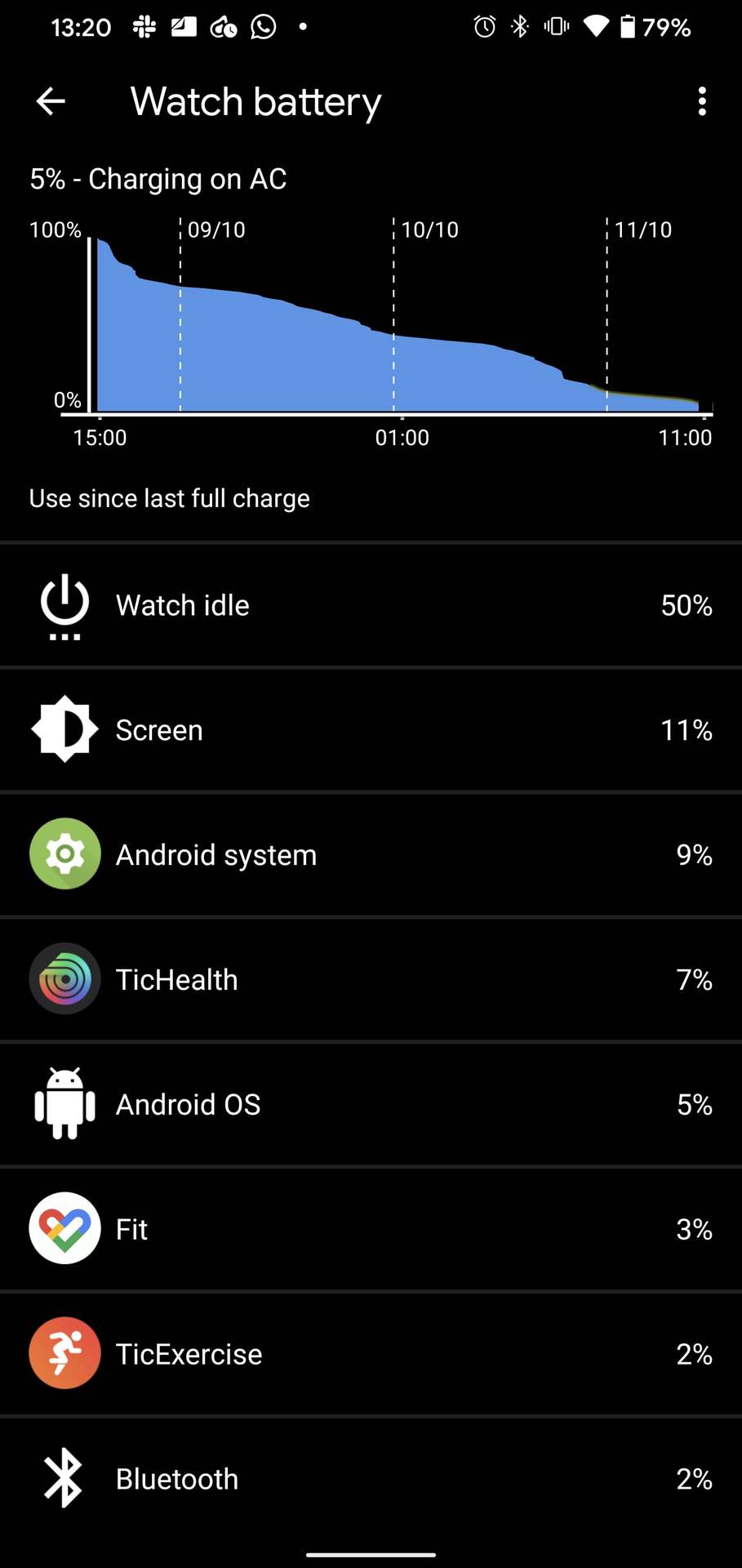The width and height of the screenshot is (742, 1568).
Task: Open Watch idle battery details
Action: click(371, 605)
